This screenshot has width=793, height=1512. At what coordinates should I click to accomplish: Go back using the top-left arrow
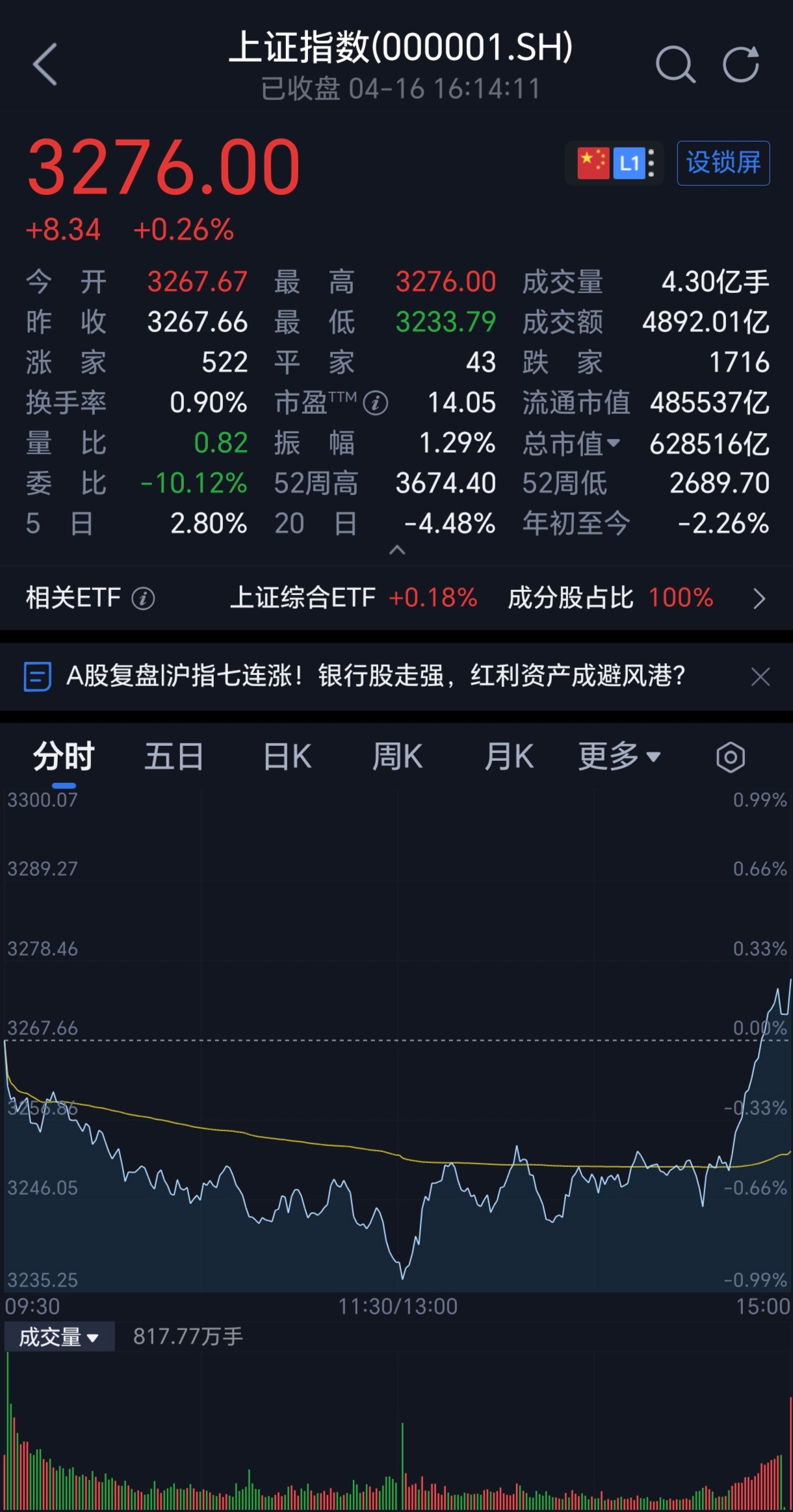(x=45, y=64)
